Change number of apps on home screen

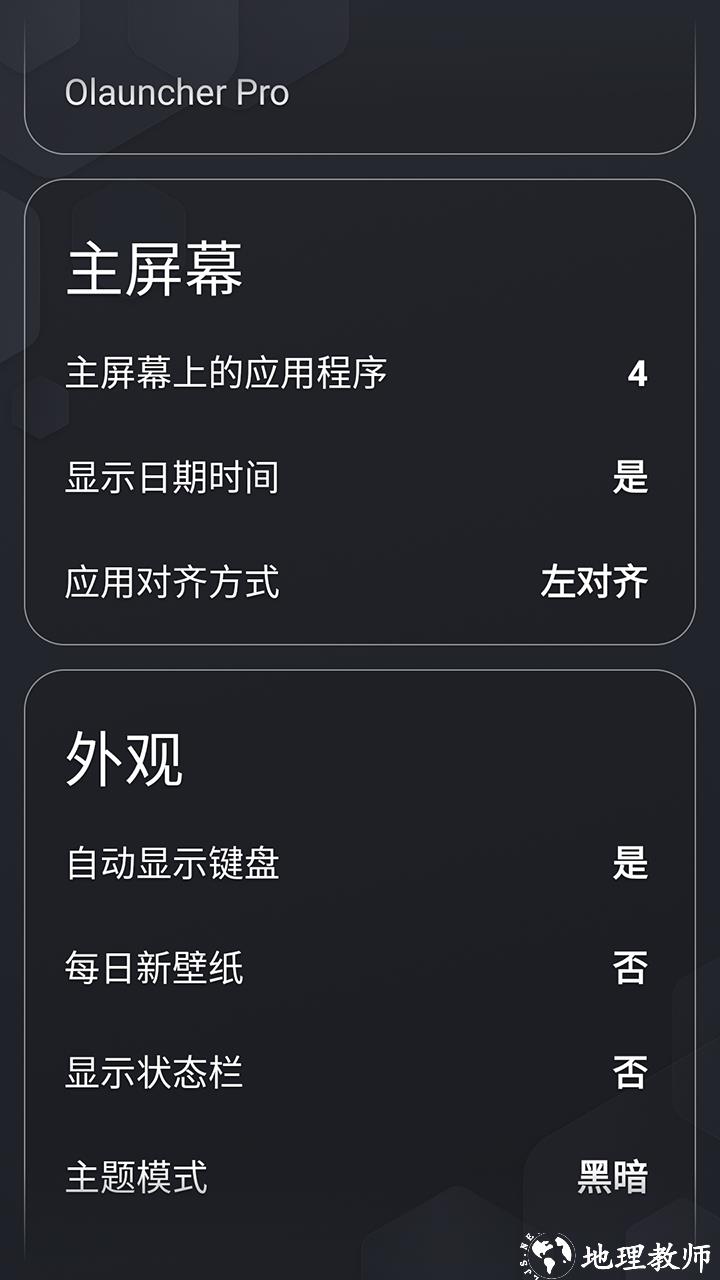pos(637,374)
